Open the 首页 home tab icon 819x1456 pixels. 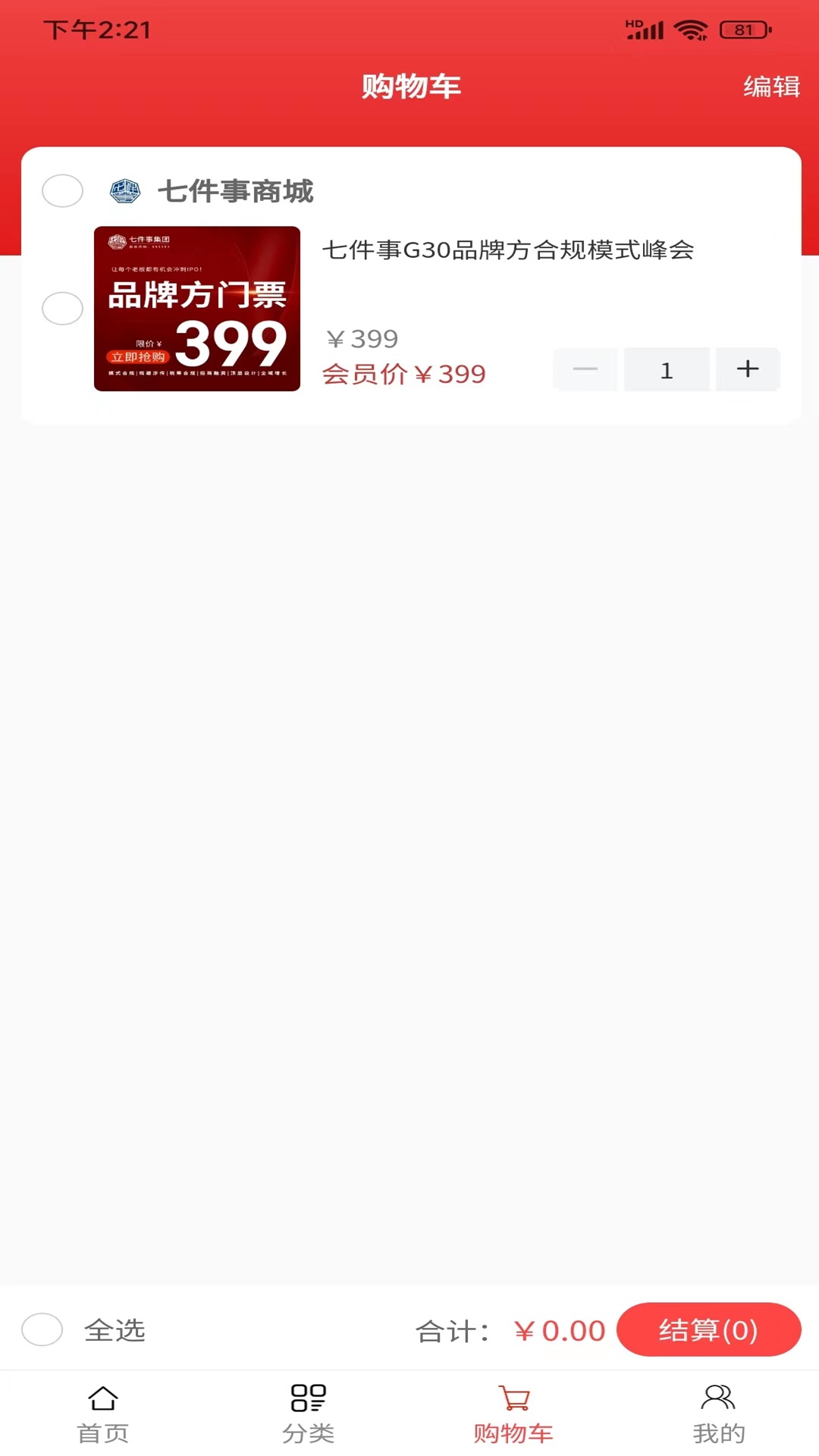104,1402
